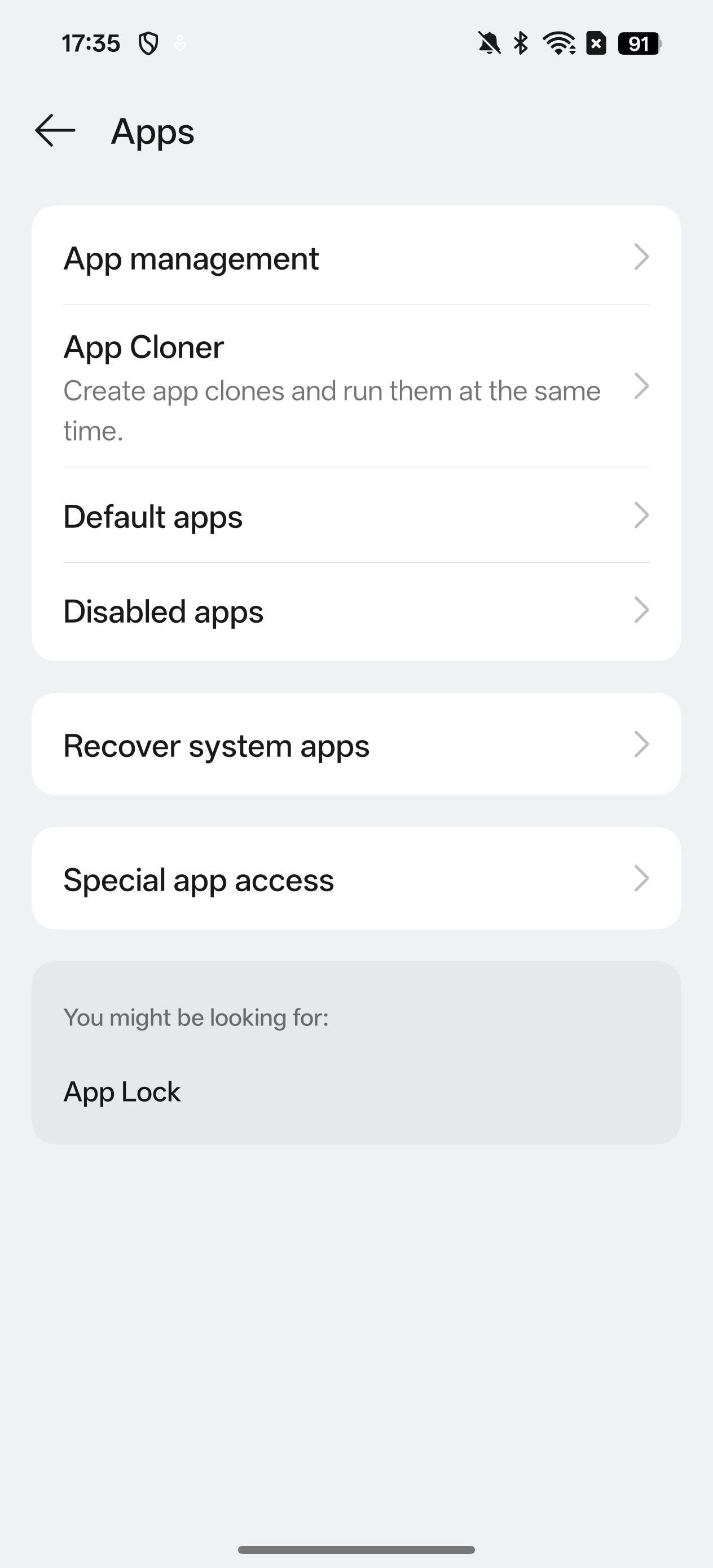Open the App Cloner settings
The width and height of the screenshot is (713, 1568).
[356, 386]
